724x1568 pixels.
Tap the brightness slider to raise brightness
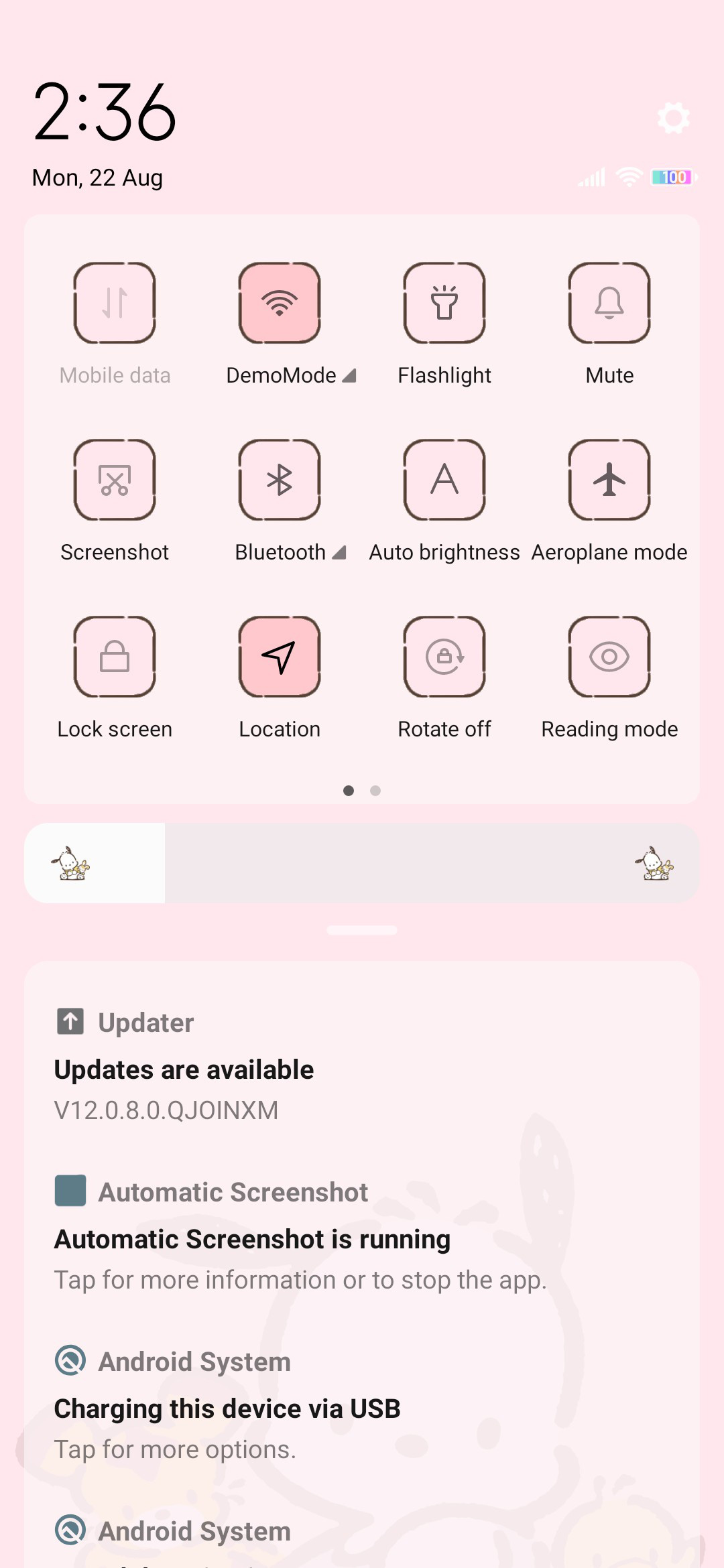pos(362,863)
